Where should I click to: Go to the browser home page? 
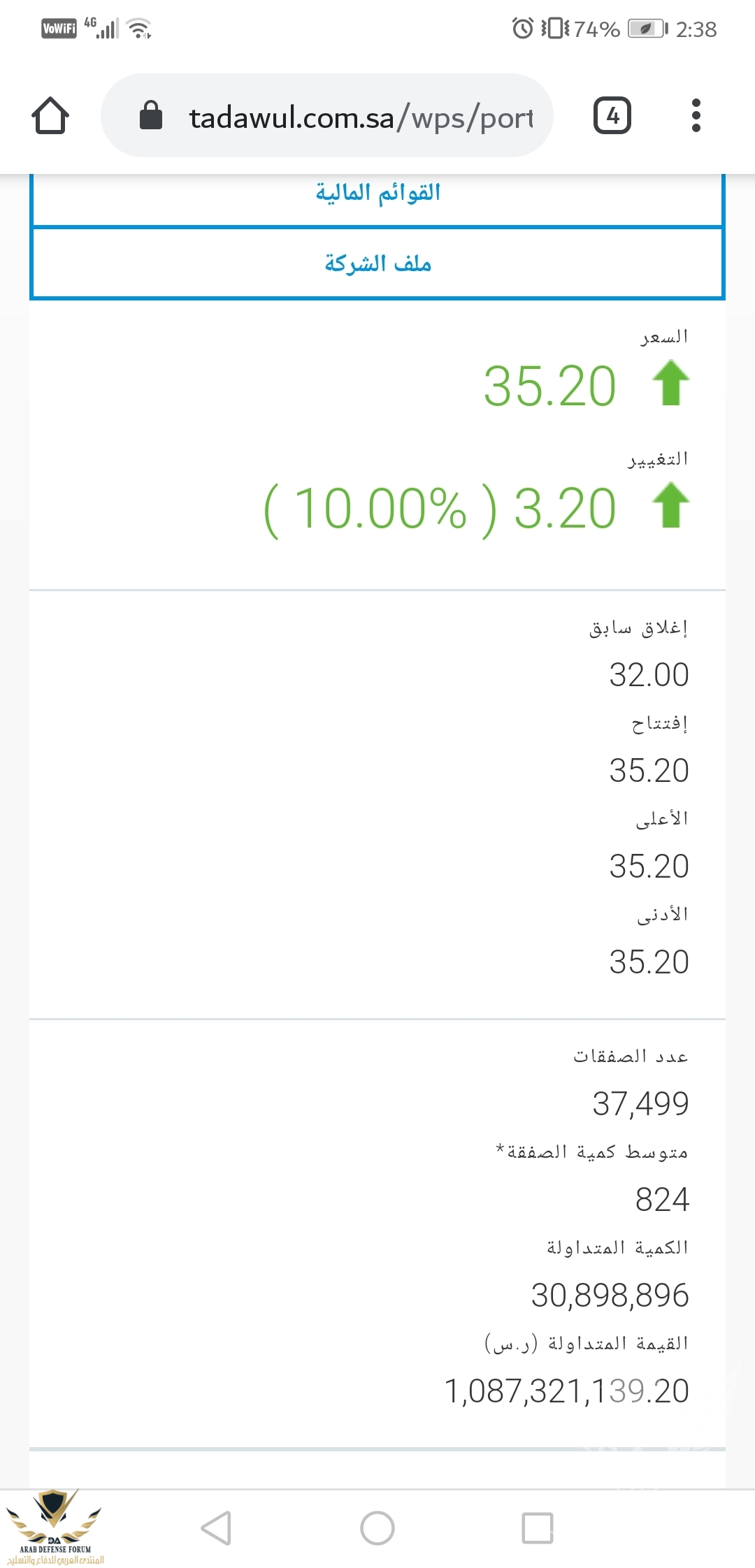click(50, 115)
